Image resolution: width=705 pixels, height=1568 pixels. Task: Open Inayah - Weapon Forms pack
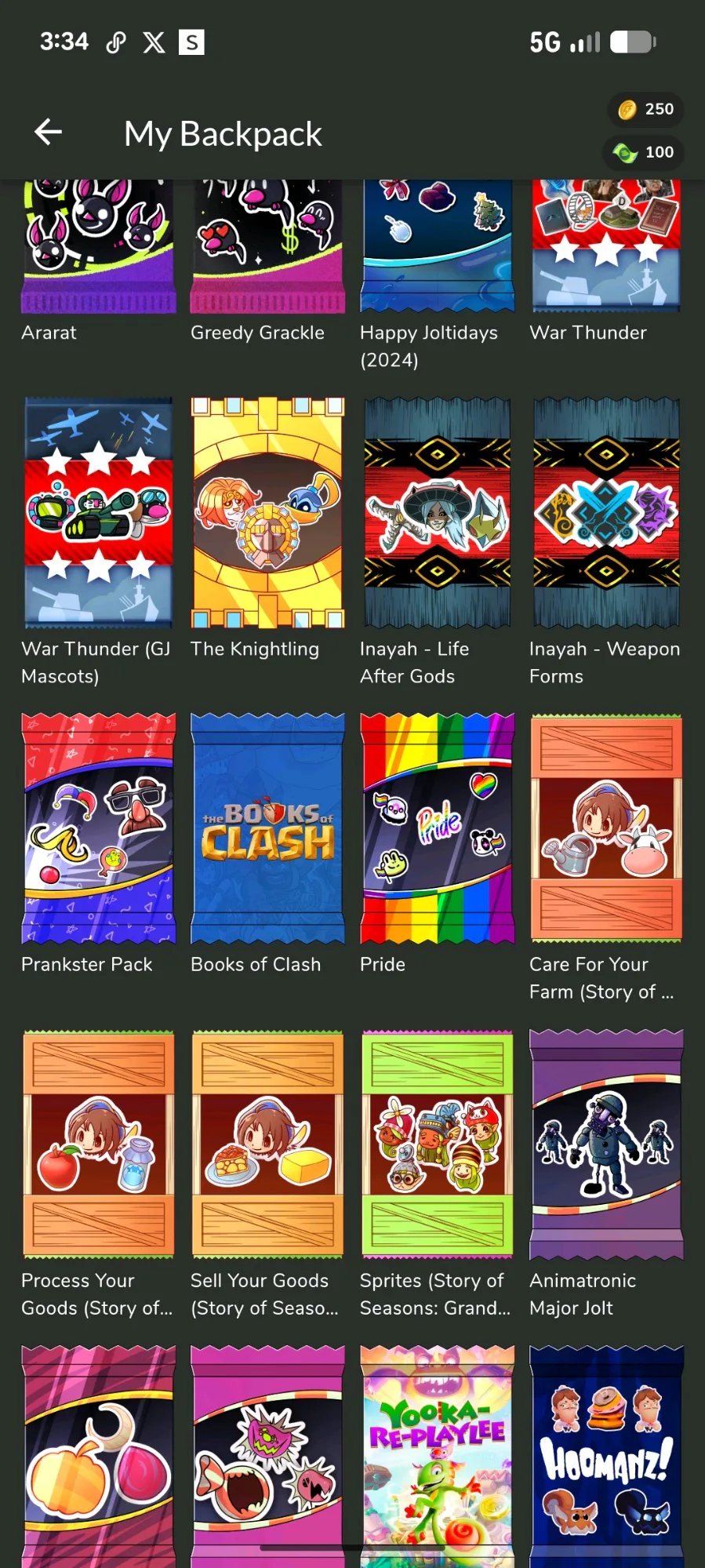(606, 513)
